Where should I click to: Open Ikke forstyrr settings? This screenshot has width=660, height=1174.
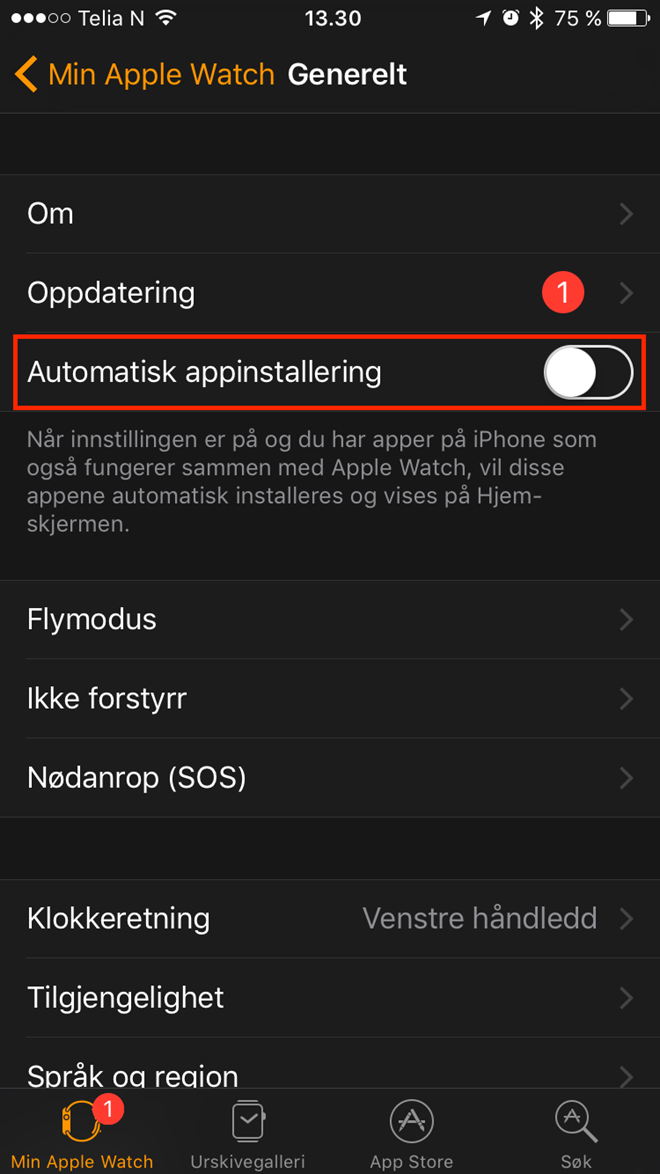pyautogui.click(x=330, y=699)
